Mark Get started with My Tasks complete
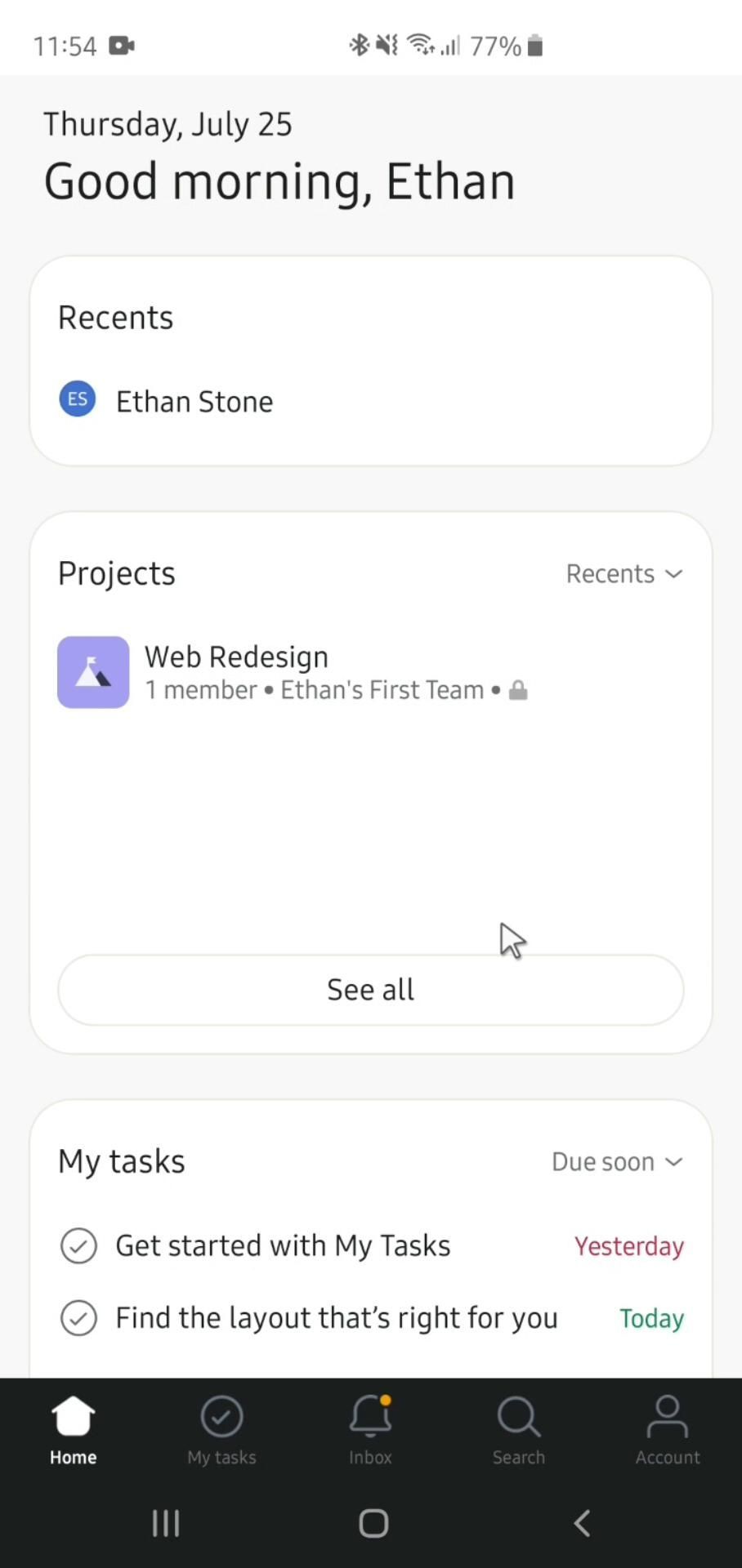 pos(78,1246)
